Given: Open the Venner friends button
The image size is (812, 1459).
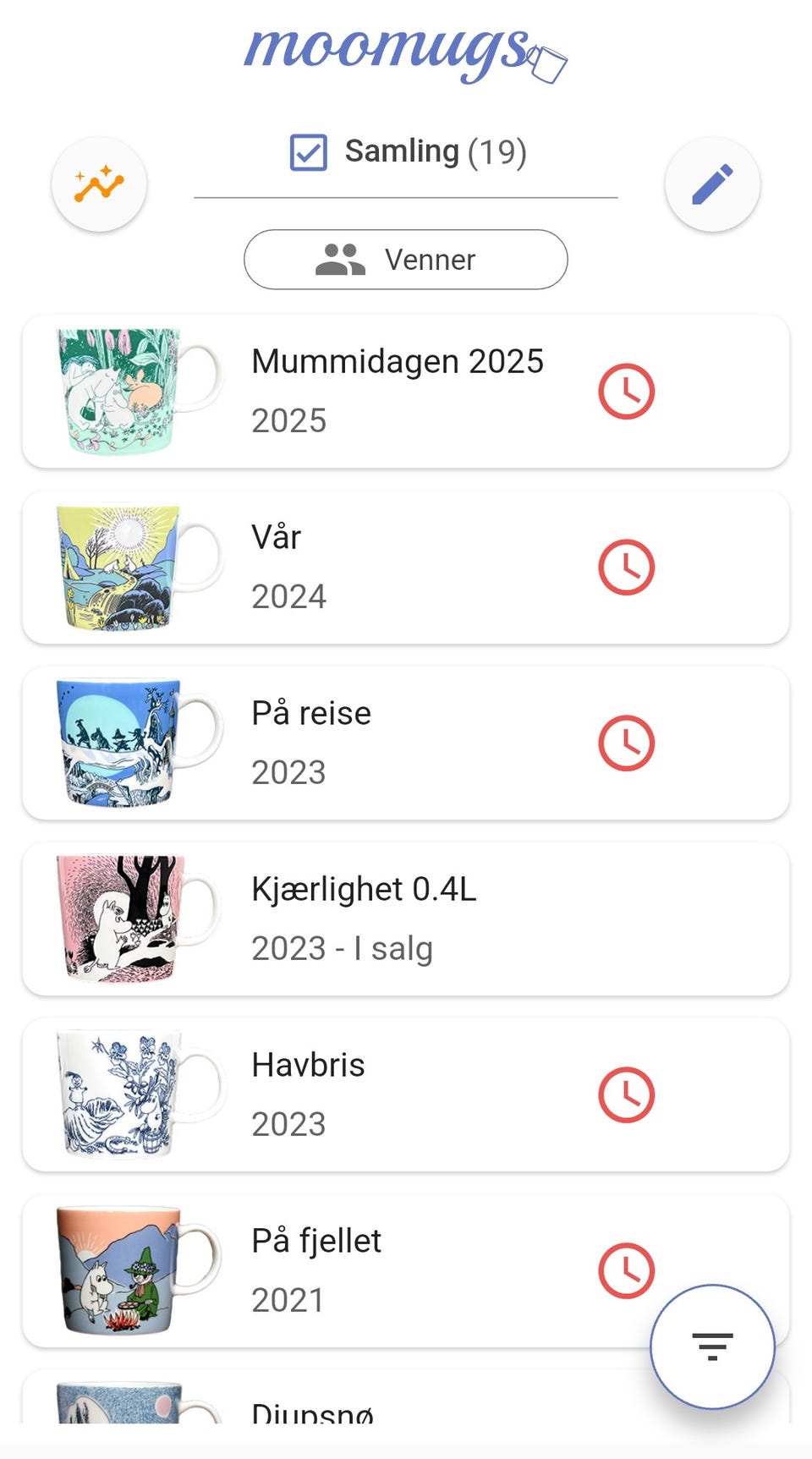Looking at the screenshot, I should (x=406, y=260).
